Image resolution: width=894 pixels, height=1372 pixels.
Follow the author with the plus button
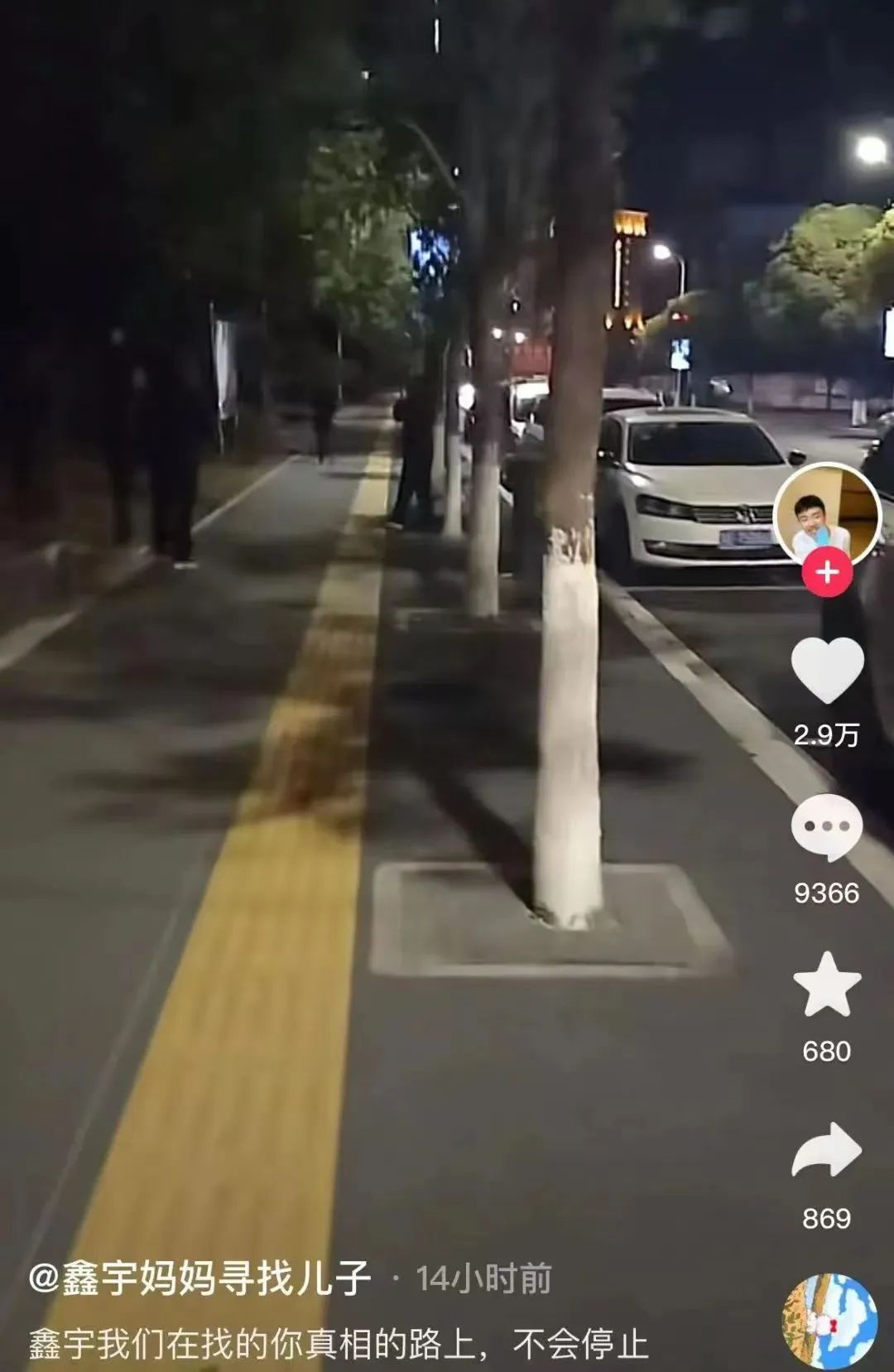pyautogui.click(x=826, y=572)
